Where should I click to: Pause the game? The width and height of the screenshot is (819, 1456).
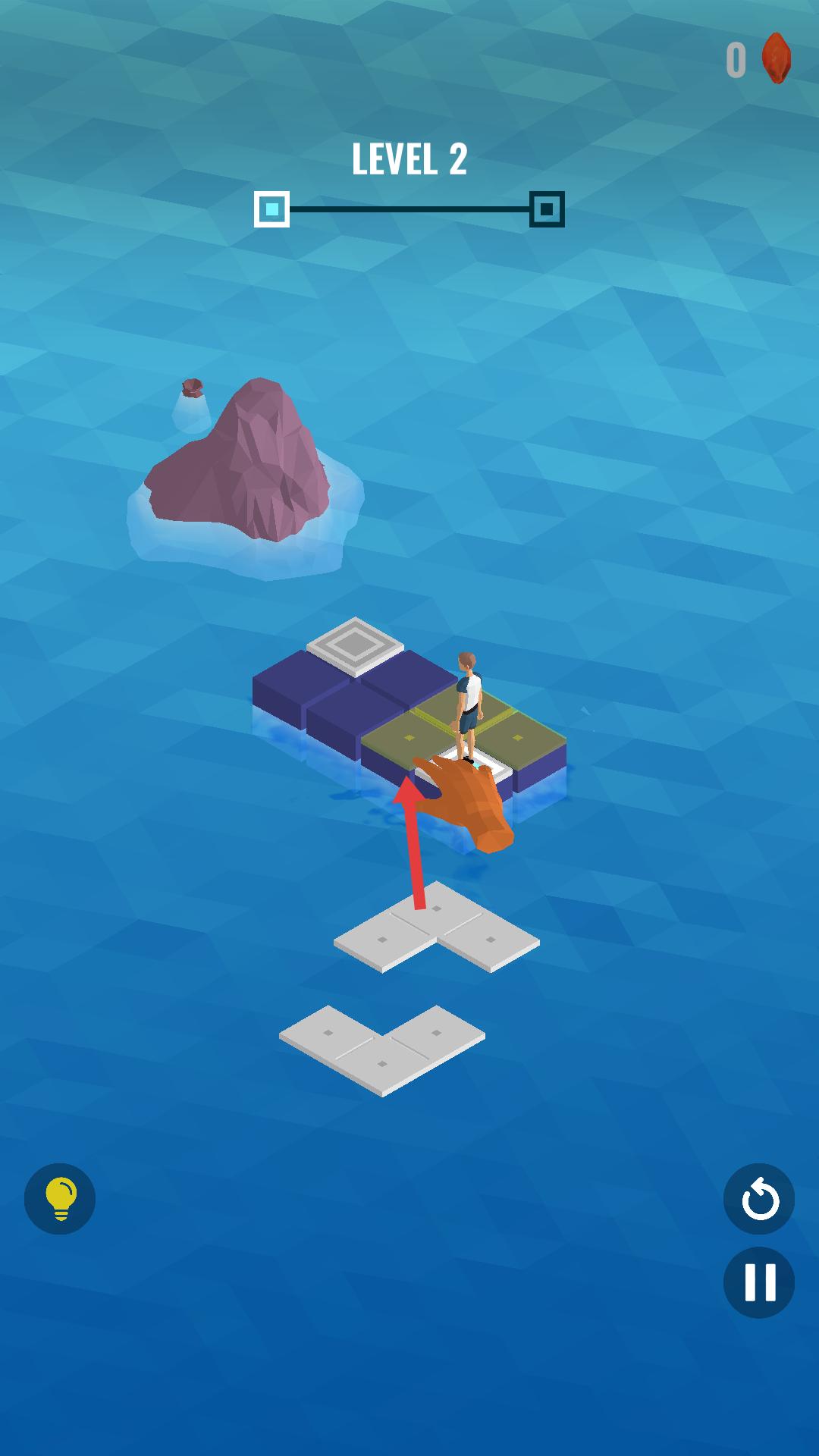pos(759,1282)
